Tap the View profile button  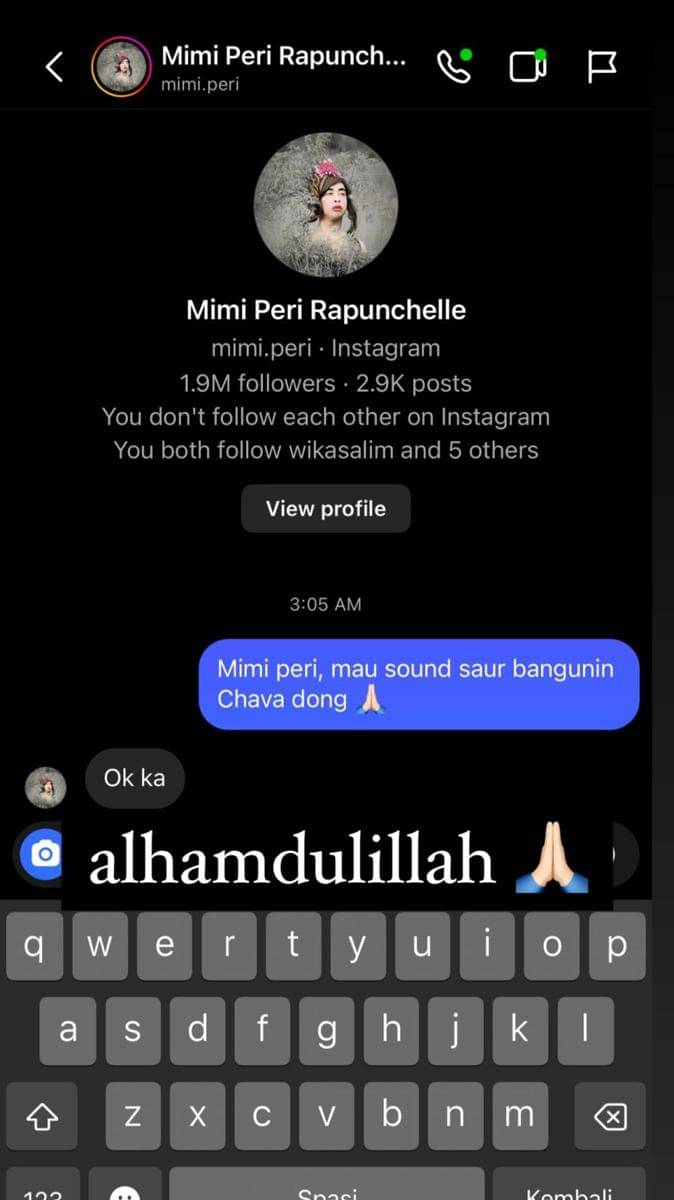[325, 509]
